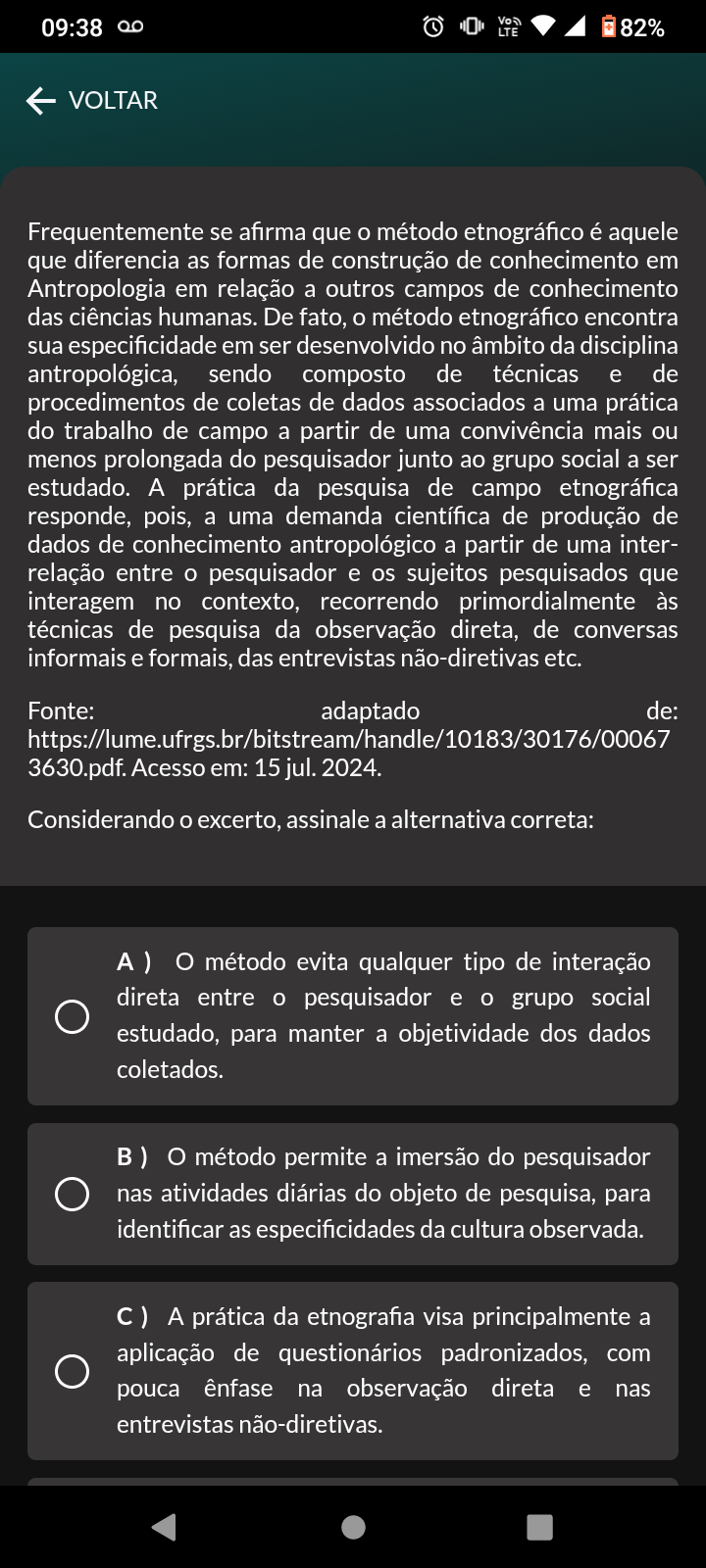Open recent apps from navigation bar

pyautogui.click(x=540, y=1527)
